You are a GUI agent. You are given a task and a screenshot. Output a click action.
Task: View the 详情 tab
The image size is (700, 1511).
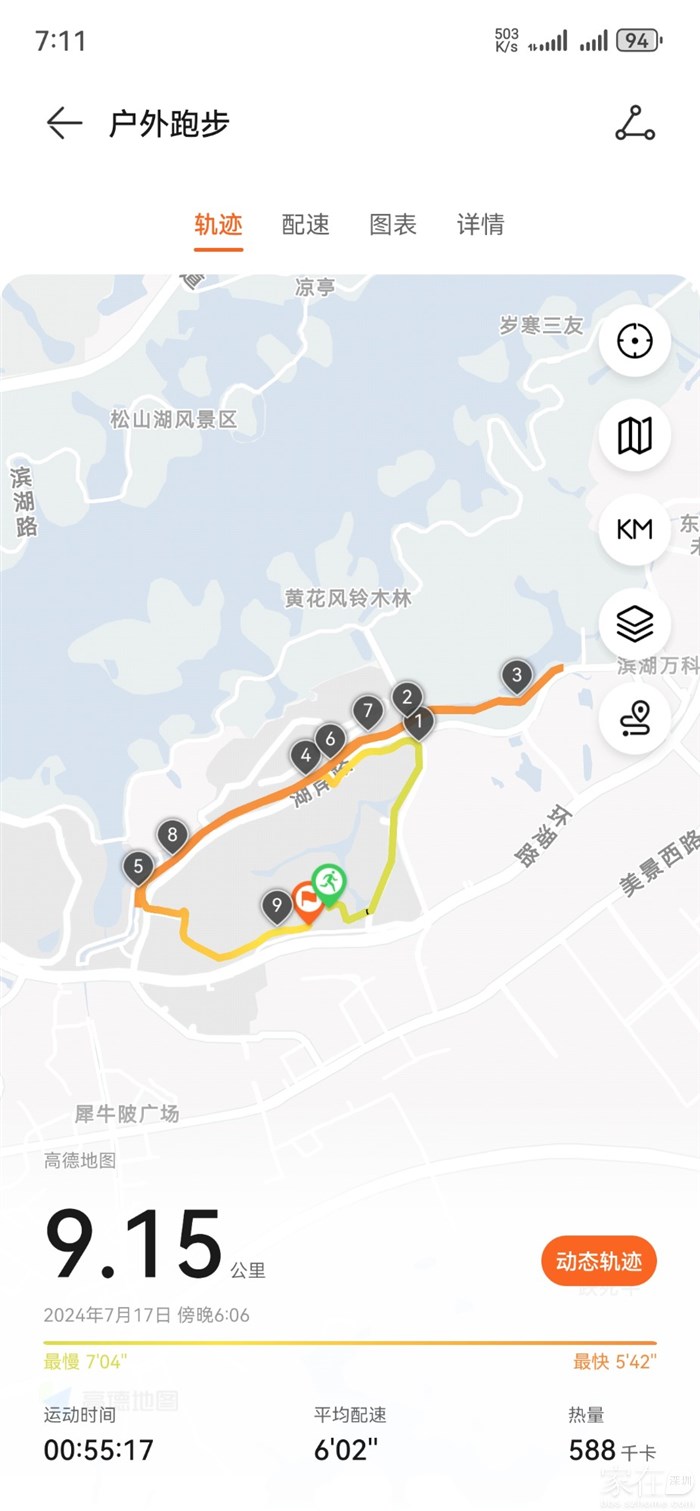tap(480, 225)
